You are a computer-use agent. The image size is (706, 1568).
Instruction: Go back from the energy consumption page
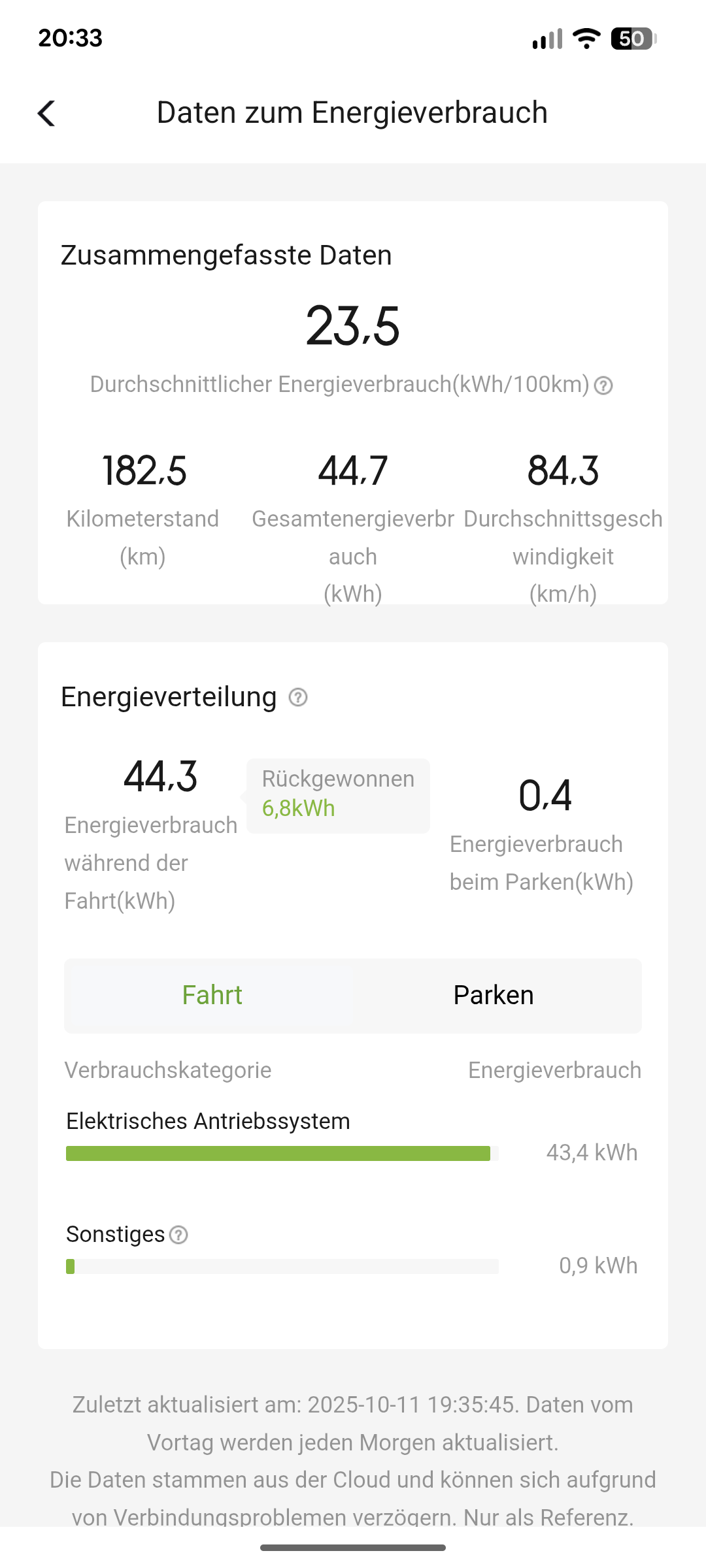(46, 114)
